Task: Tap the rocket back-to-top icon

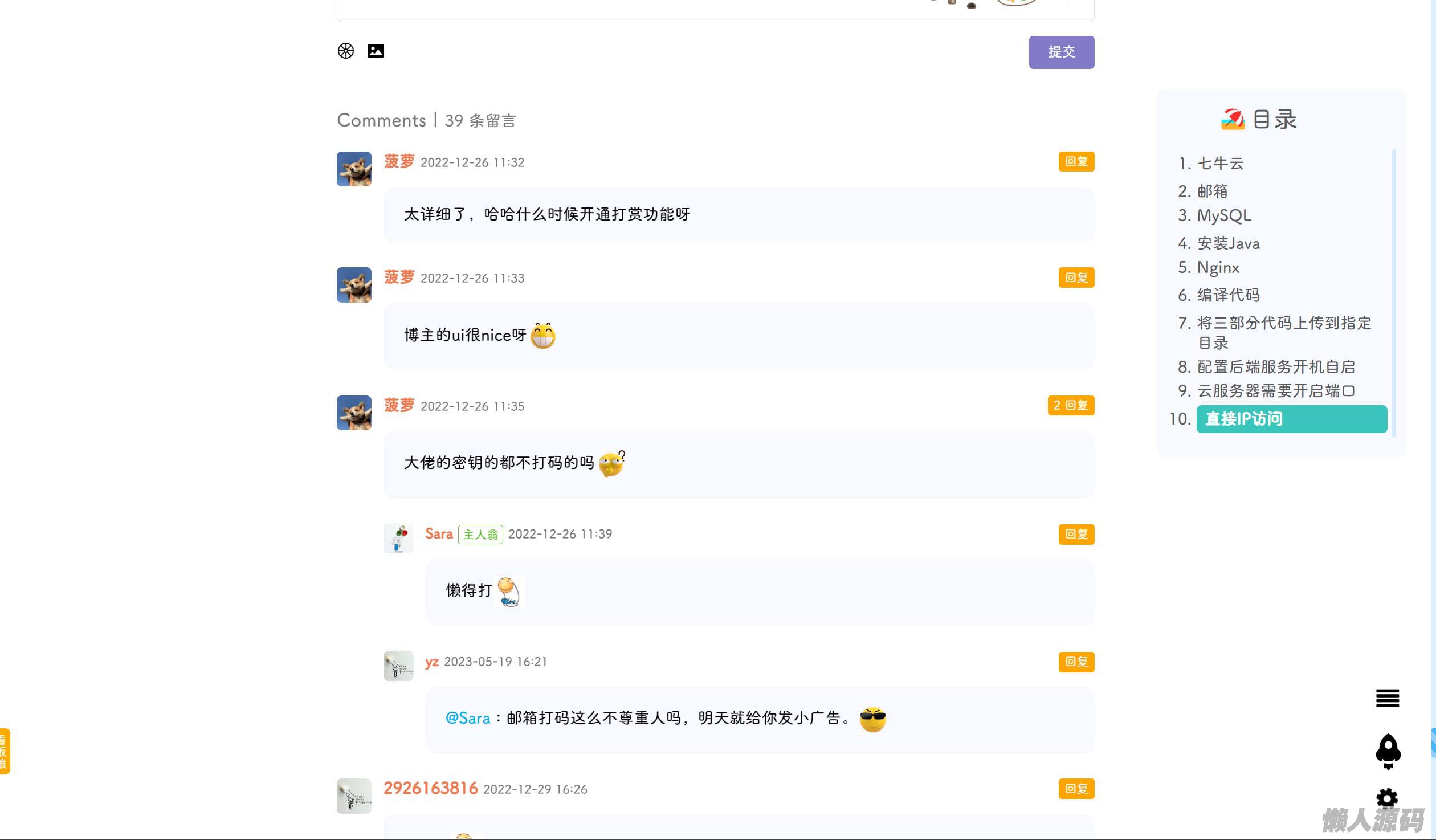Action: [x=1388, y=751]
